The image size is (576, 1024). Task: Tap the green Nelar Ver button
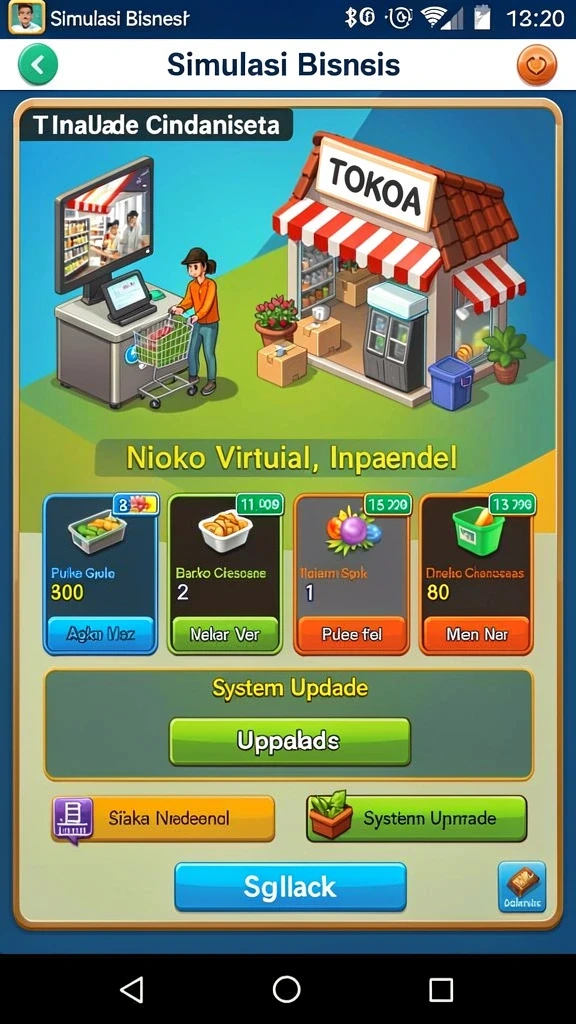(225, 633)
